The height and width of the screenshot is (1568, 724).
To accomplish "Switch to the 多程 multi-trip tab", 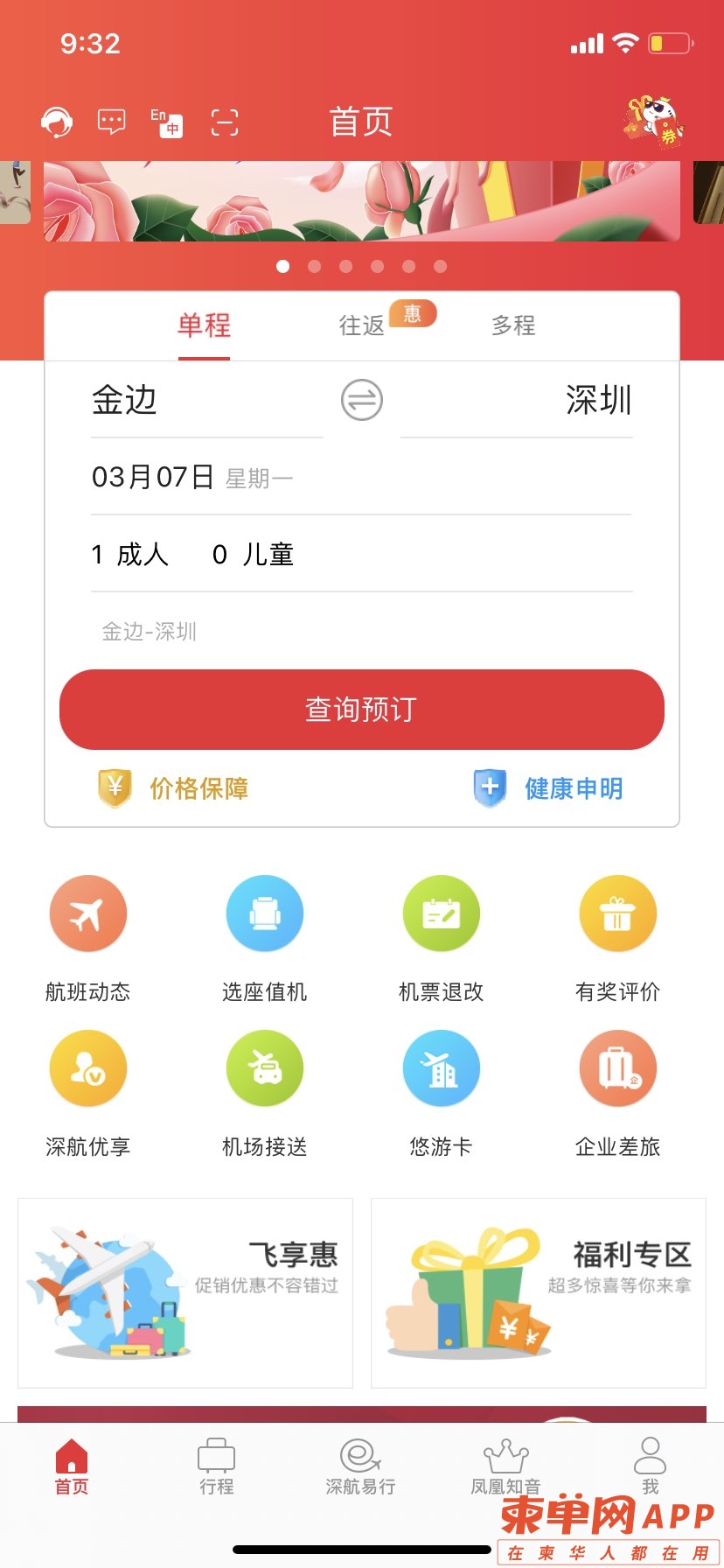I will pos(513,325).
